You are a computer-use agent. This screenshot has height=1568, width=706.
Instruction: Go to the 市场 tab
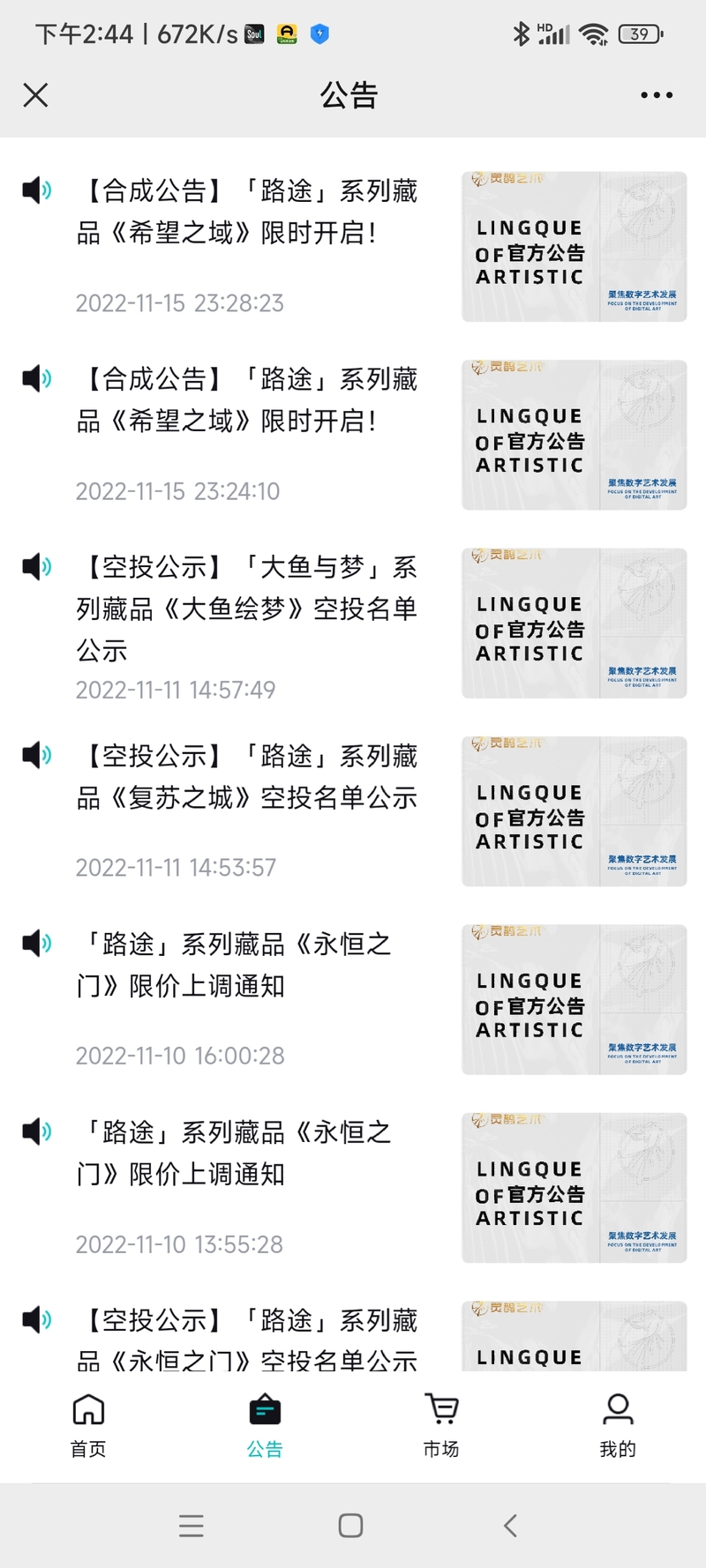(441, 1426)
